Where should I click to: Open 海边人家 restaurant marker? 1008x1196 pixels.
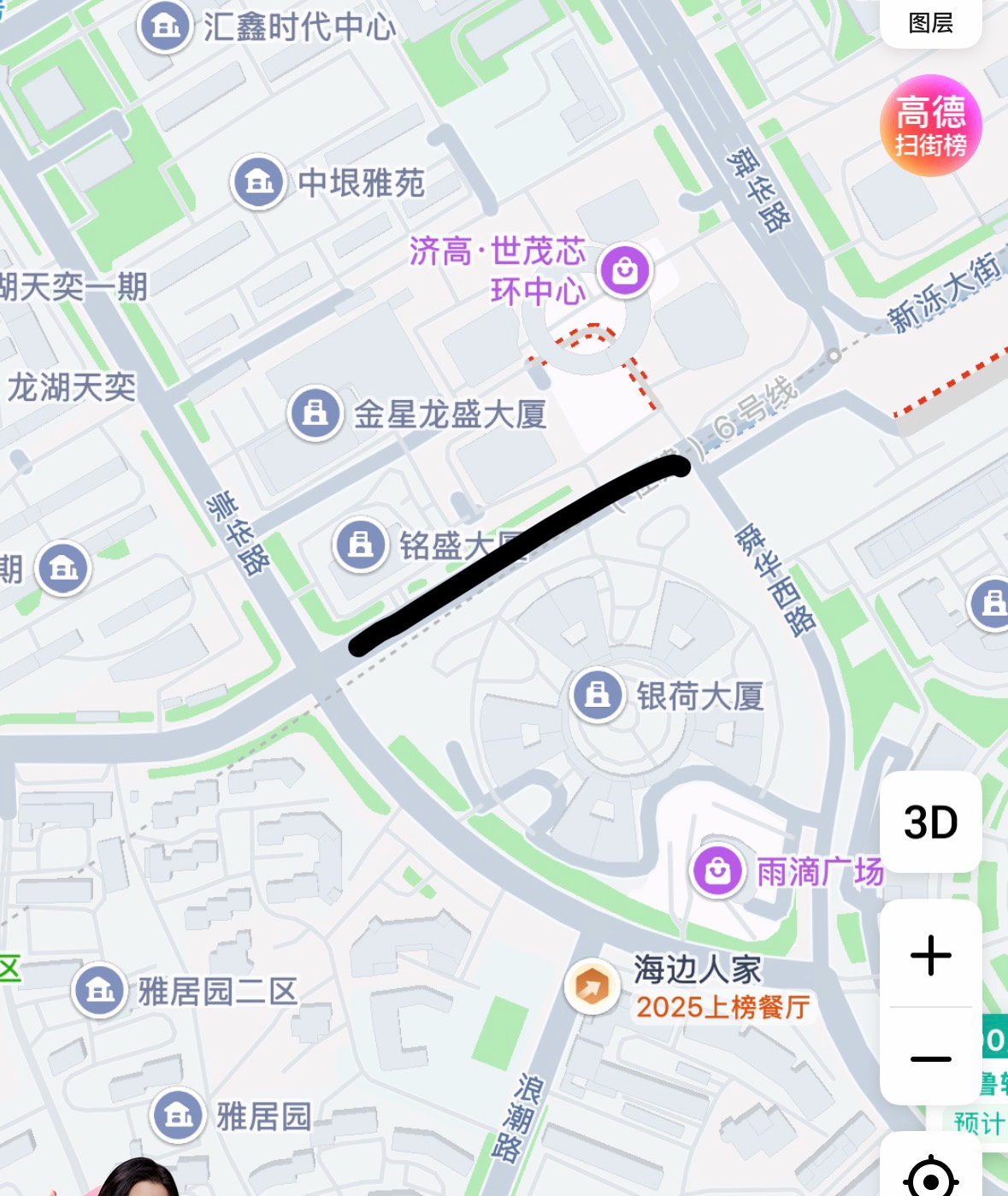[592, 987]
